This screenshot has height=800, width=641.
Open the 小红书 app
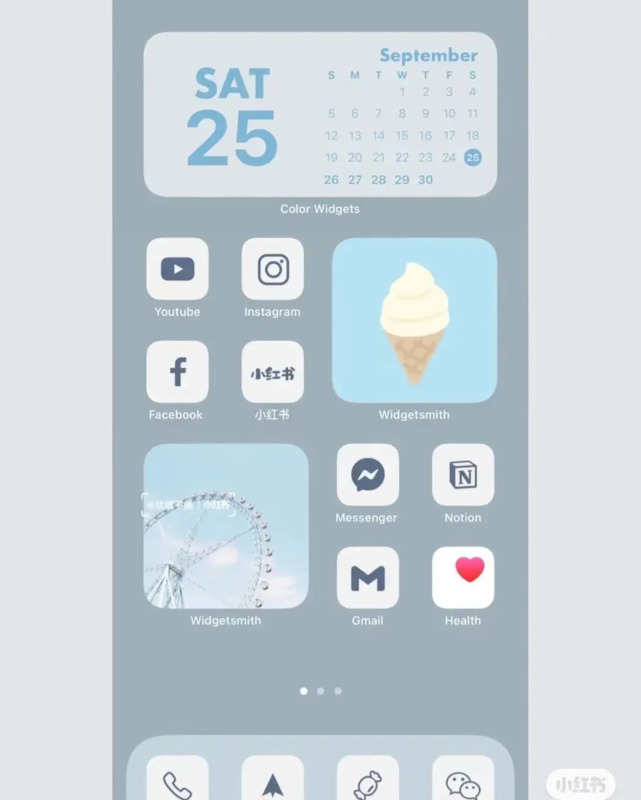tap(272, 372)
